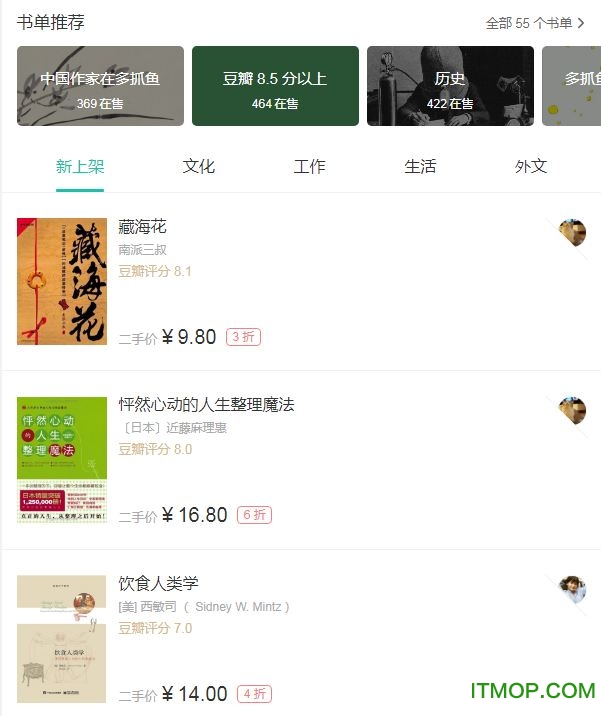Open all 55 book lists link
Screen dimensions: 601x716
tap(535, 23)
